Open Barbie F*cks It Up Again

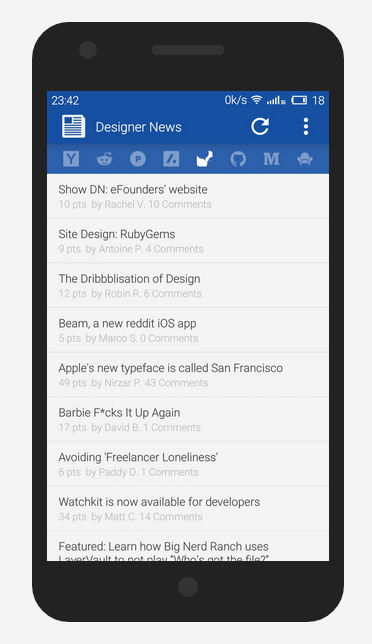click(188, 419)
